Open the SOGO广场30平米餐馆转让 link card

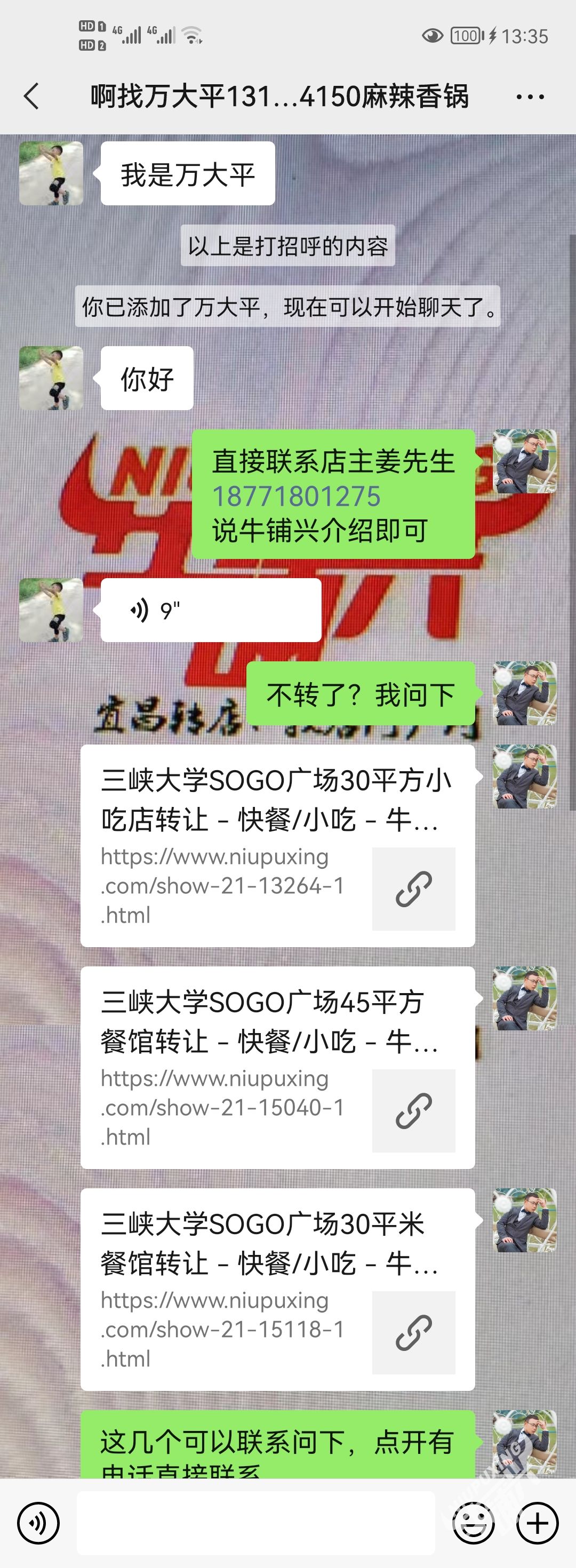(277, 1289)
